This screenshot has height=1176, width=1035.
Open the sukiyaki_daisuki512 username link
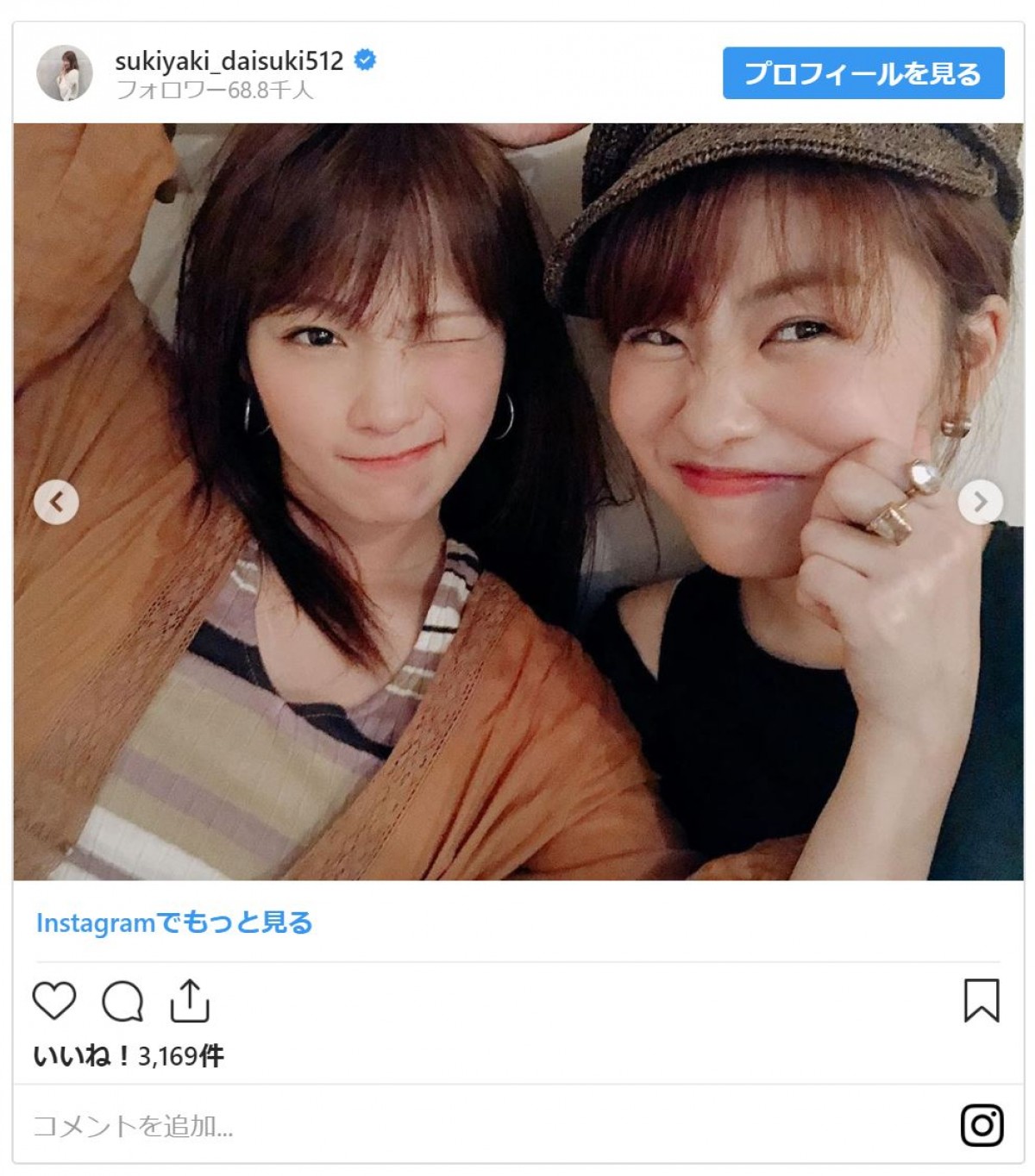tap(229, 60)
